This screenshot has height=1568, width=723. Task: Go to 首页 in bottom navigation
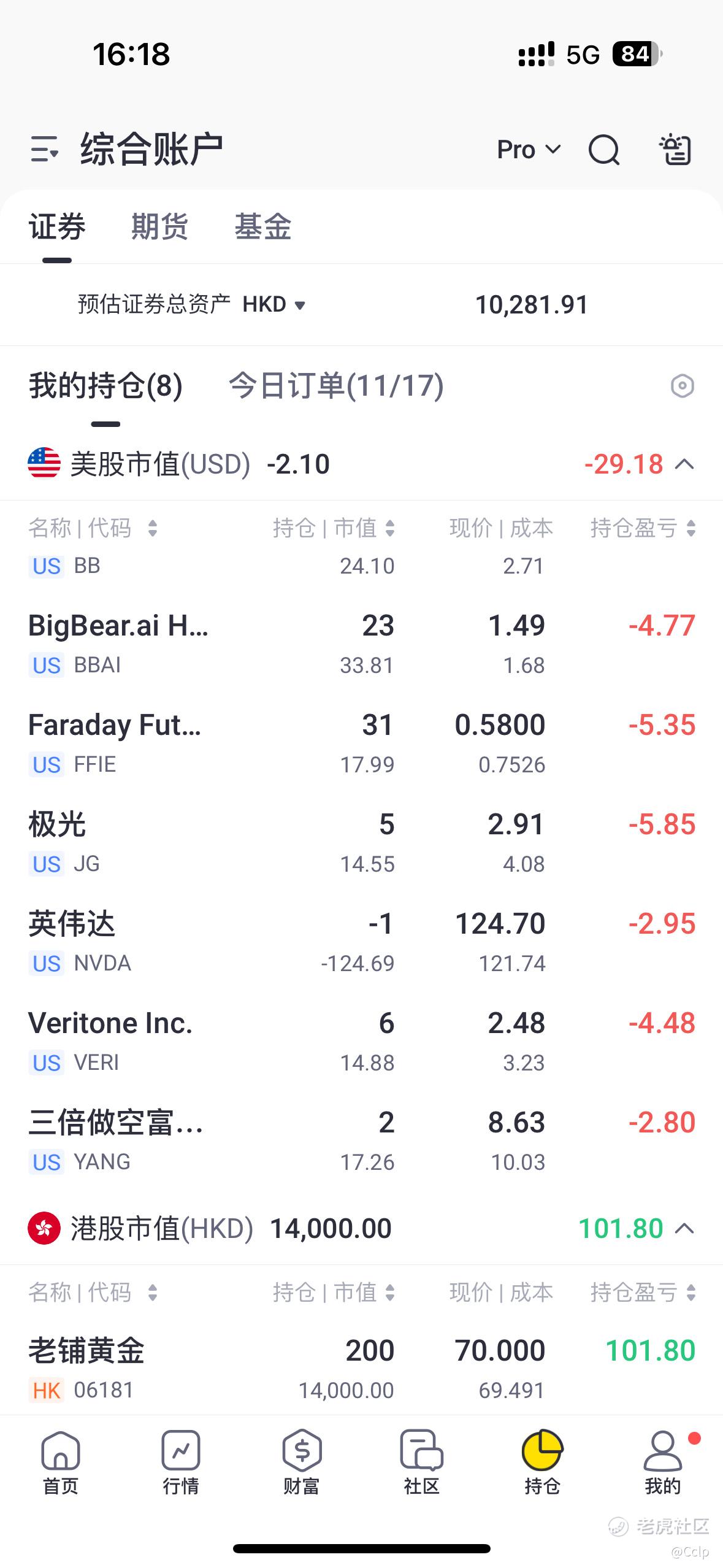60,1463
